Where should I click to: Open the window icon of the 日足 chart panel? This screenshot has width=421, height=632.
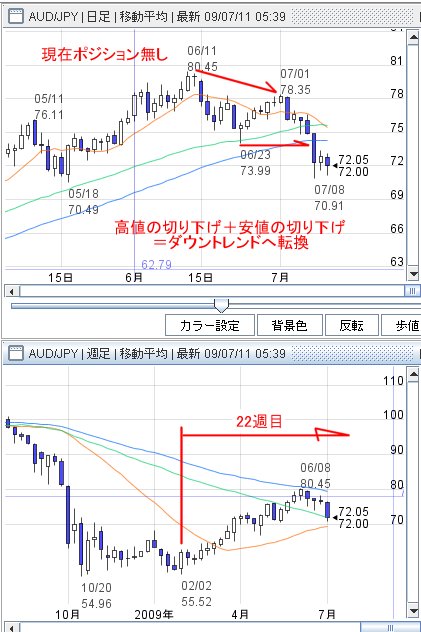[x=16, y=17]
